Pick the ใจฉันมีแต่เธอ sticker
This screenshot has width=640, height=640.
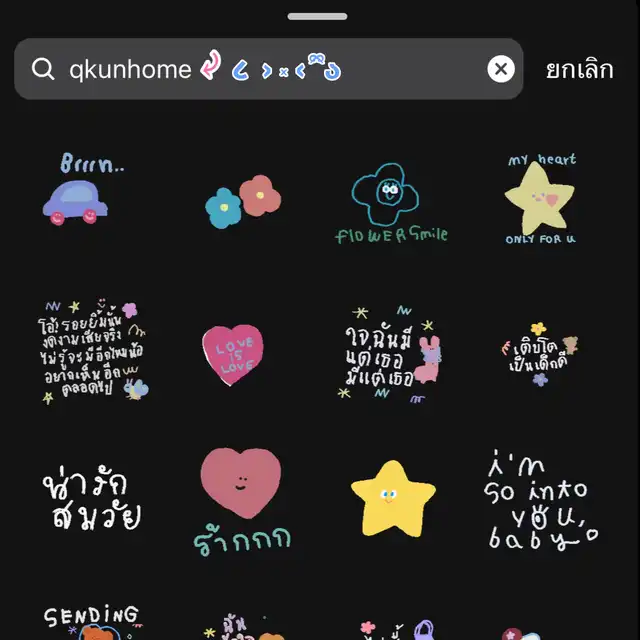(x=391, y=353)
